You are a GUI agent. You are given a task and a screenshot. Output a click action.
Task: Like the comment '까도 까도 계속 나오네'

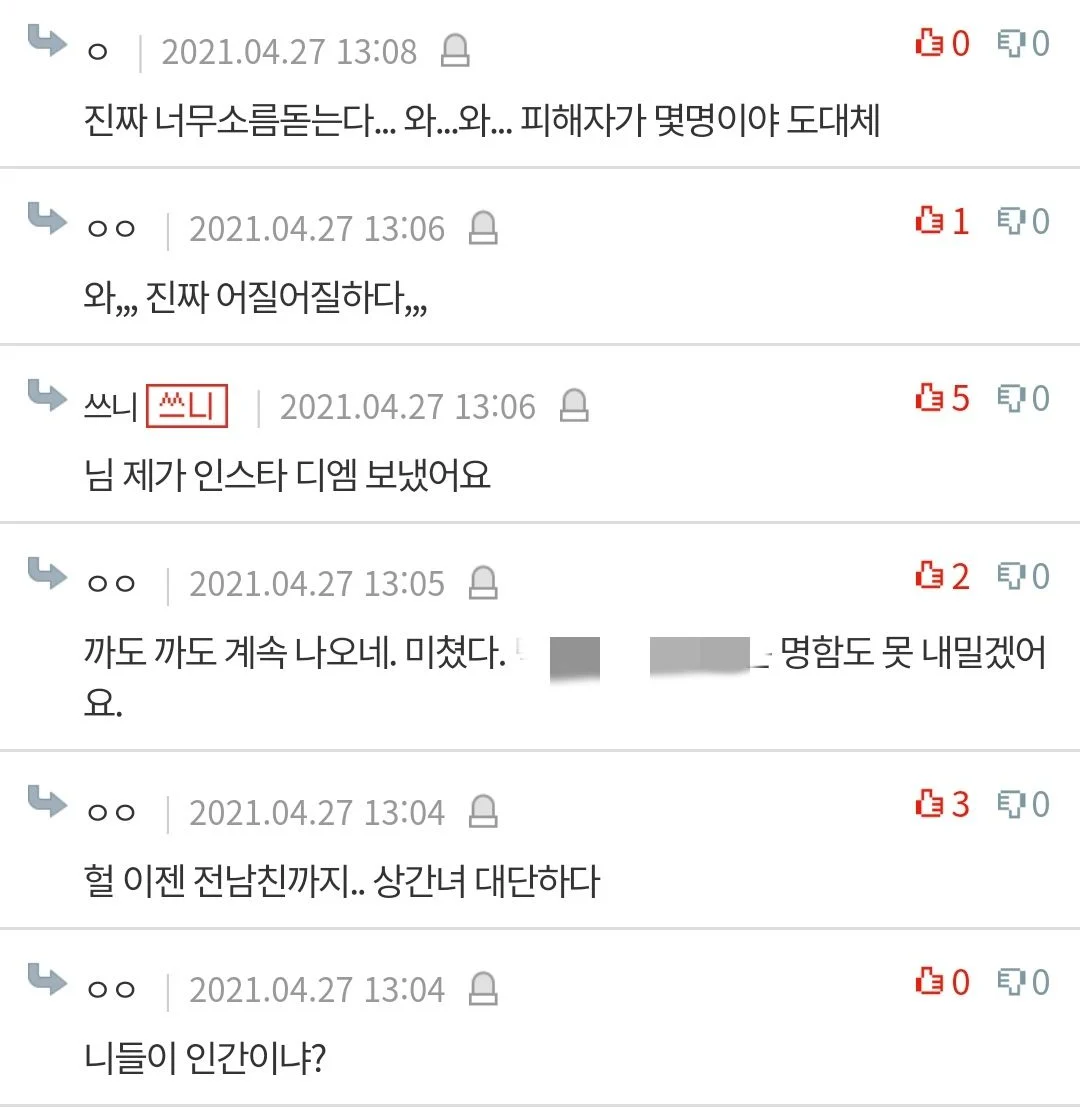(x=931, y=576)
